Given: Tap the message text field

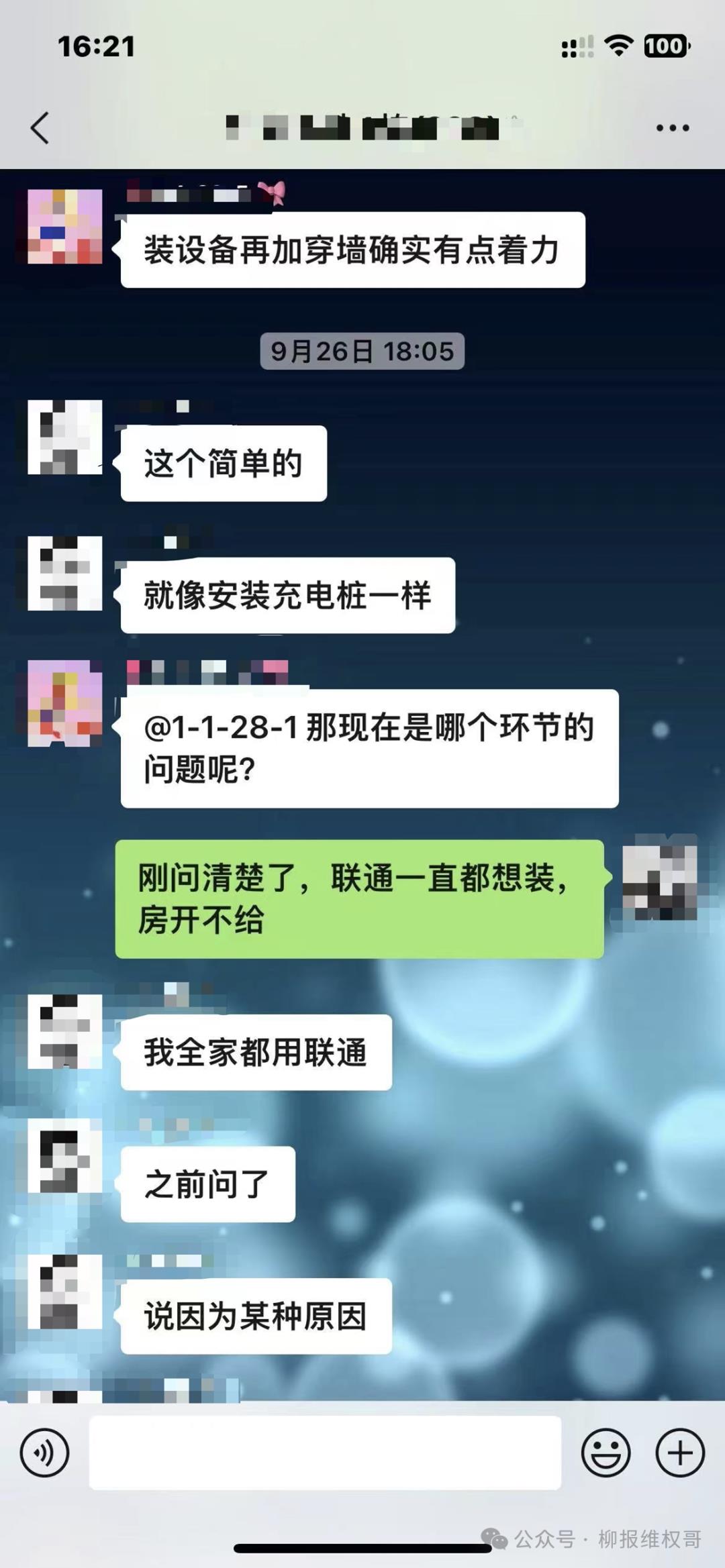Looking at the screenshot, I should pyautogui.click(x=325, y=1453).
